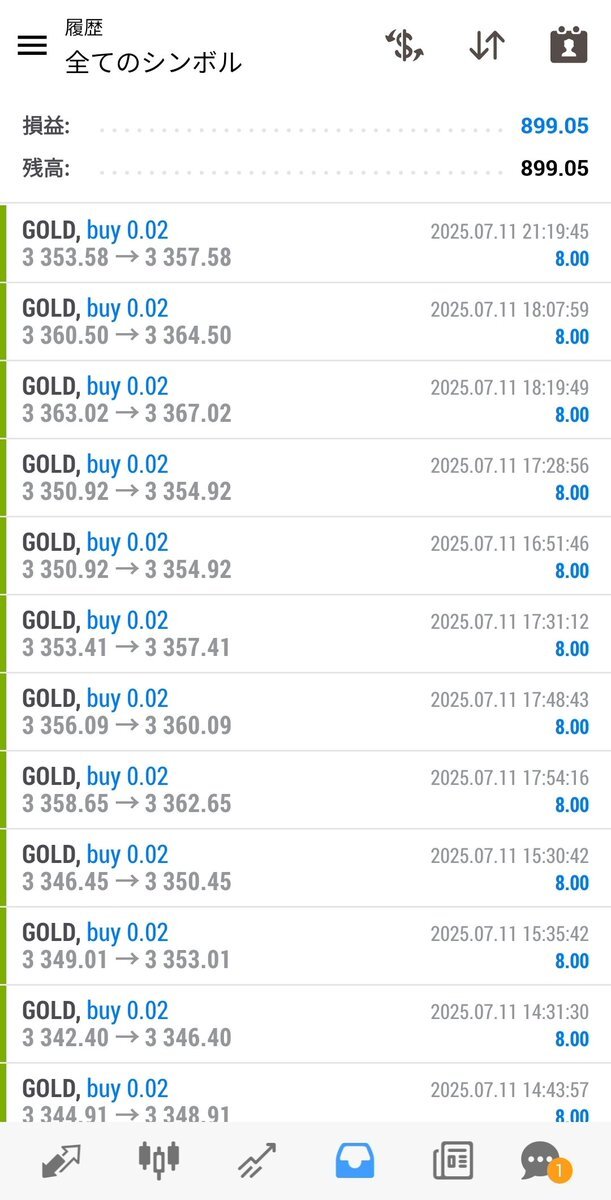Open the hamburger drawer menu

[x=33, y=46]
